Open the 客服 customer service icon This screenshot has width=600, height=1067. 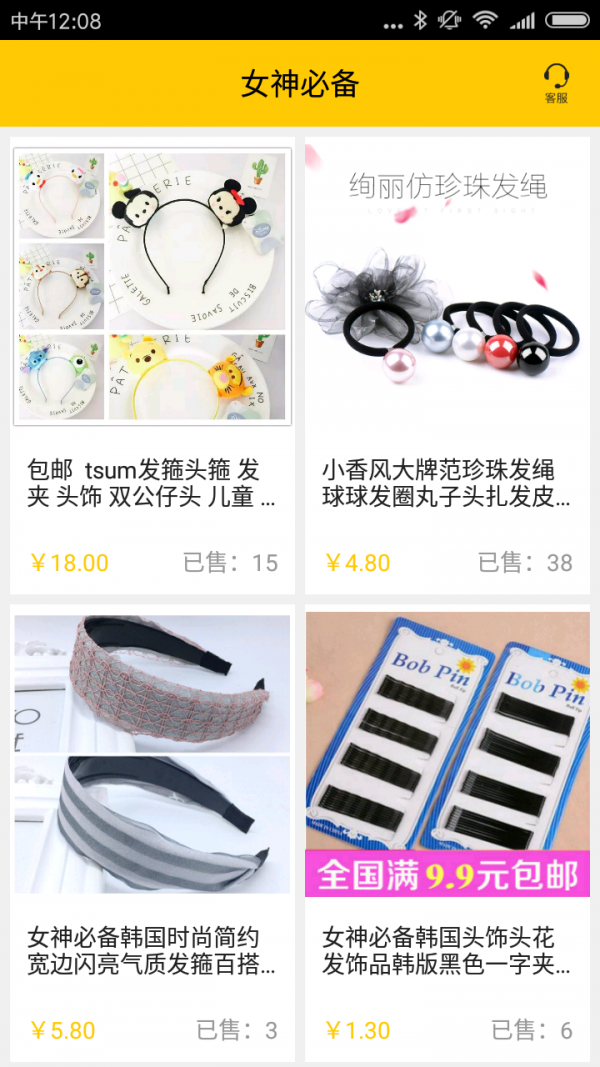(556, 83)
